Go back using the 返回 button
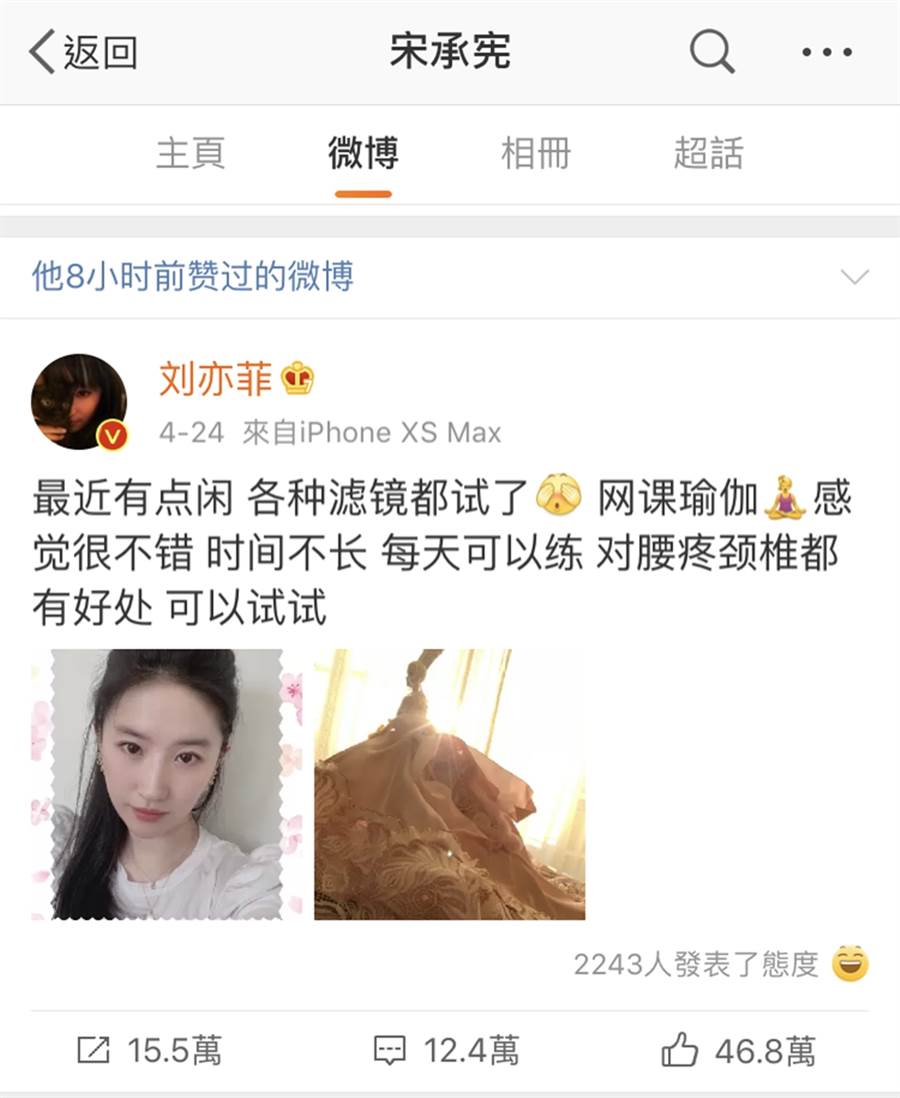The height and width of the screenshot is (1098, 900). pyautogui.click(x=82, y=52)
